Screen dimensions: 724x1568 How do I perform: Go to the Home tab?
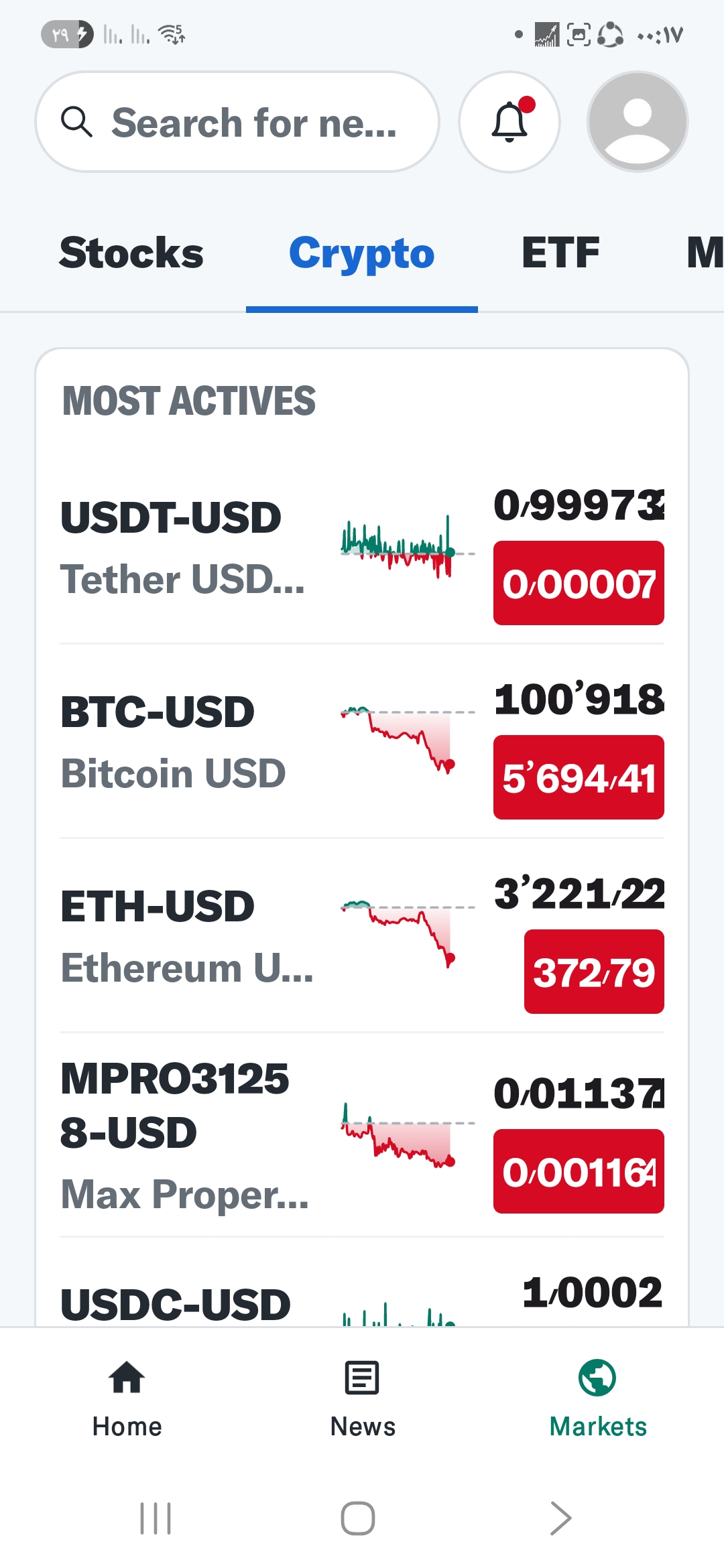tap(127, 1398)
